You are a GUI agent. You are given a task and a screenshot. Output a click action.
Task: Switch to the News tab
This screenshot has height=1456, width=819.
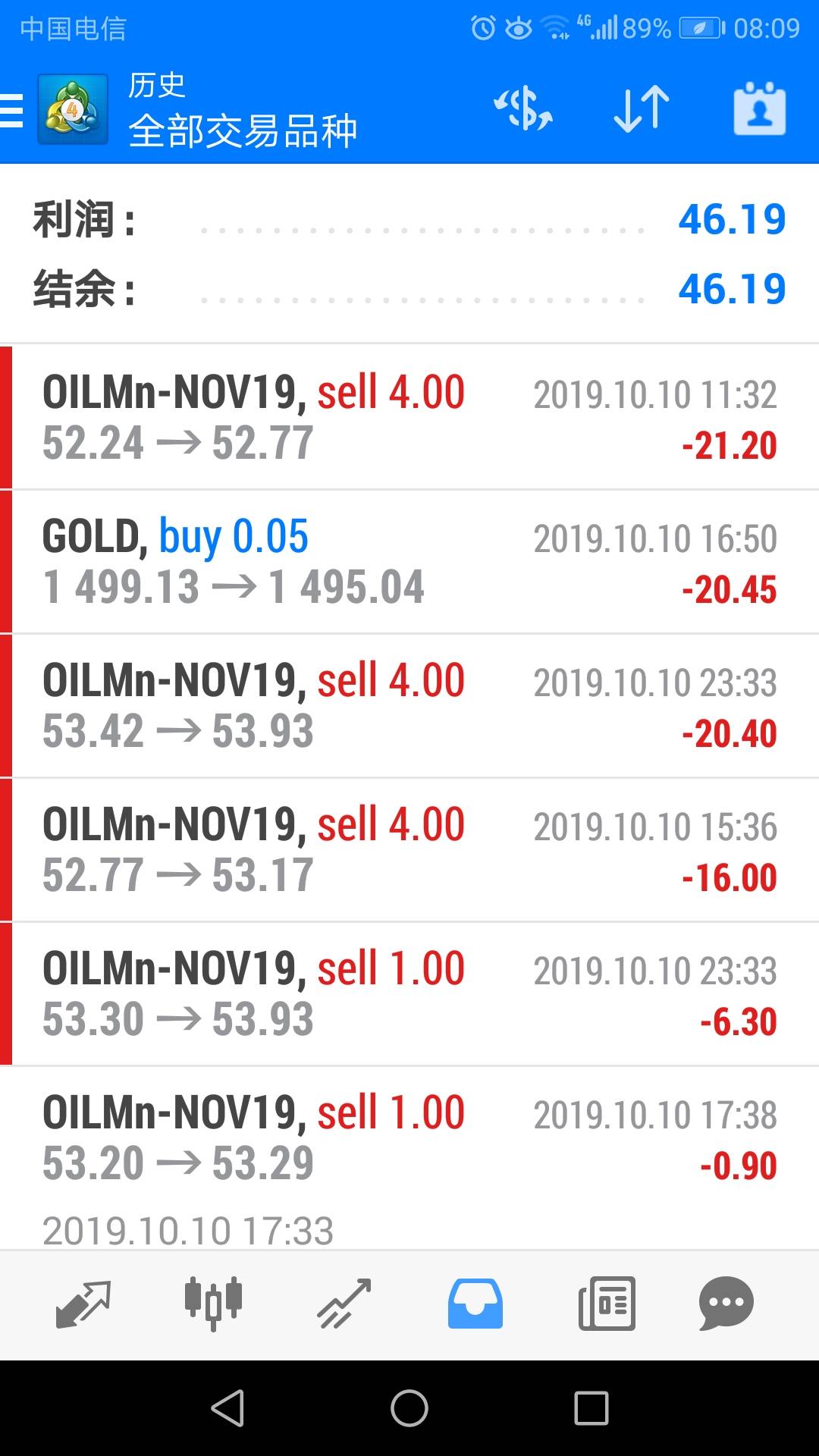607,1304
